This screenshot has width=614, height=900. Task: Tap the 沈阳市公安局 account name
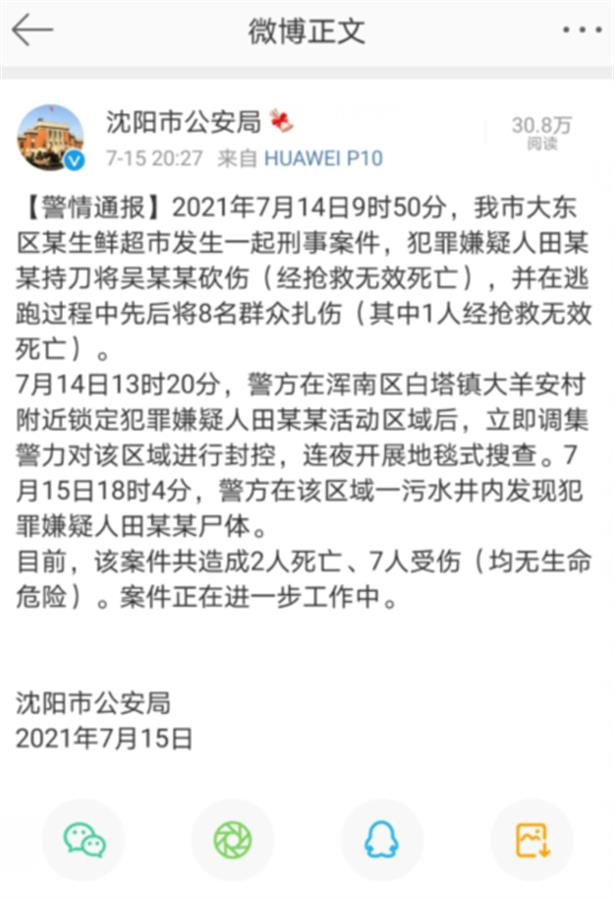click(184, 122)
